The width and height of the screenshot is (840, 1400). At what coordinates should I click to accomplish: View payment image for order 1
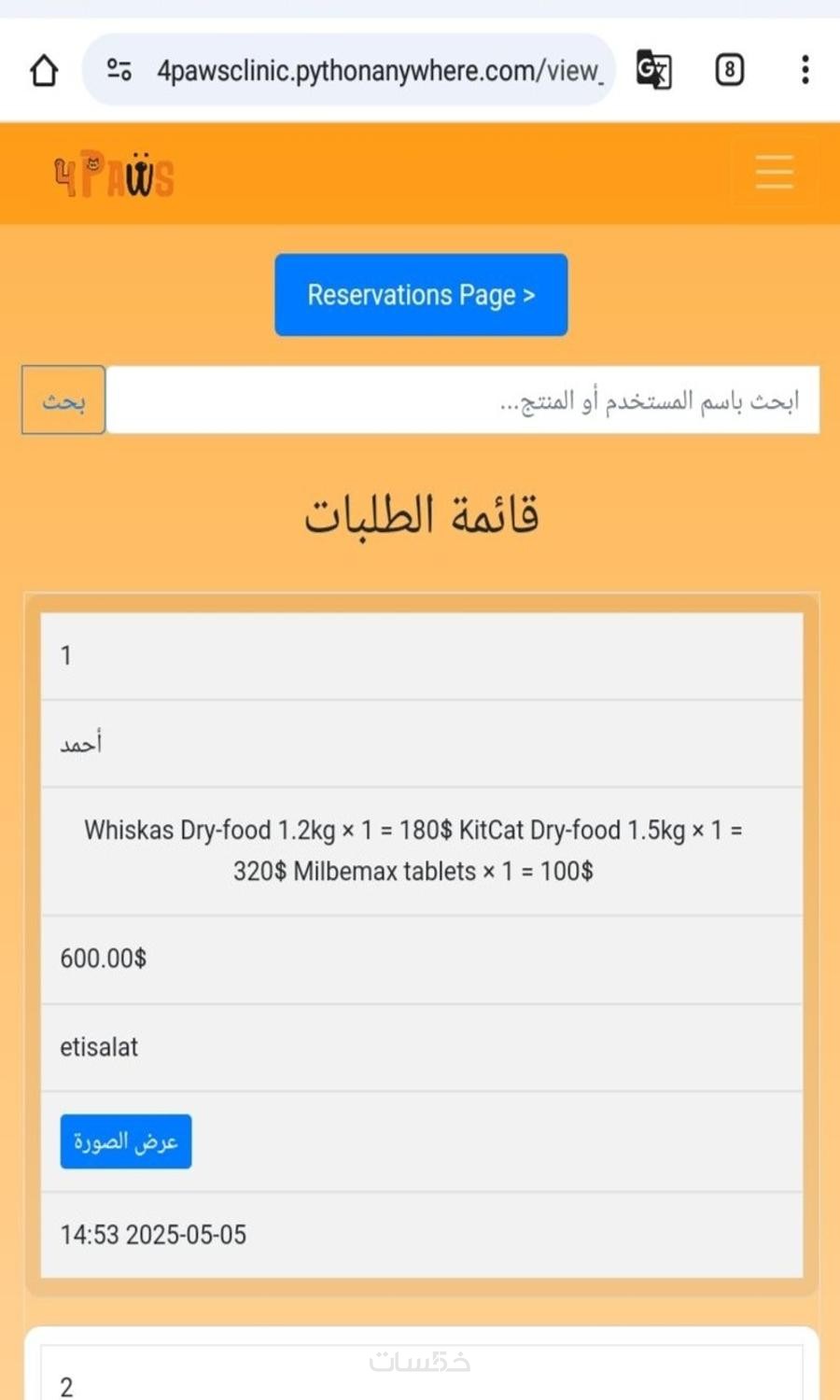tap(126, 1141)
